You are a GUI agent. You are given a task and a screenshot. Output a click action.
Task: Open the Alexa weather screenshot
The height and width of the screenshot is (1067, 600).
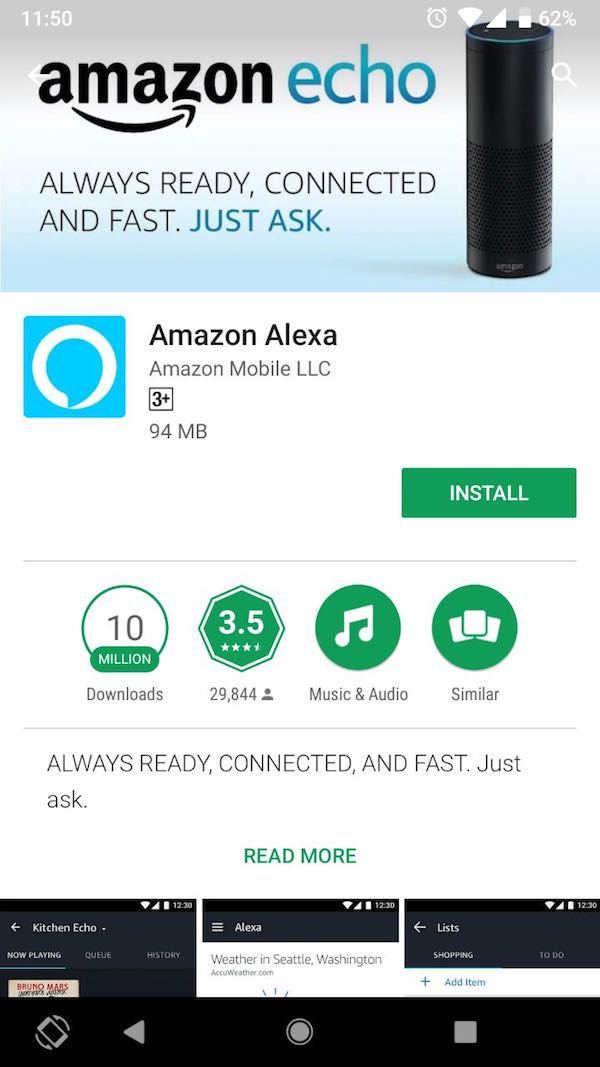[300, 948]
